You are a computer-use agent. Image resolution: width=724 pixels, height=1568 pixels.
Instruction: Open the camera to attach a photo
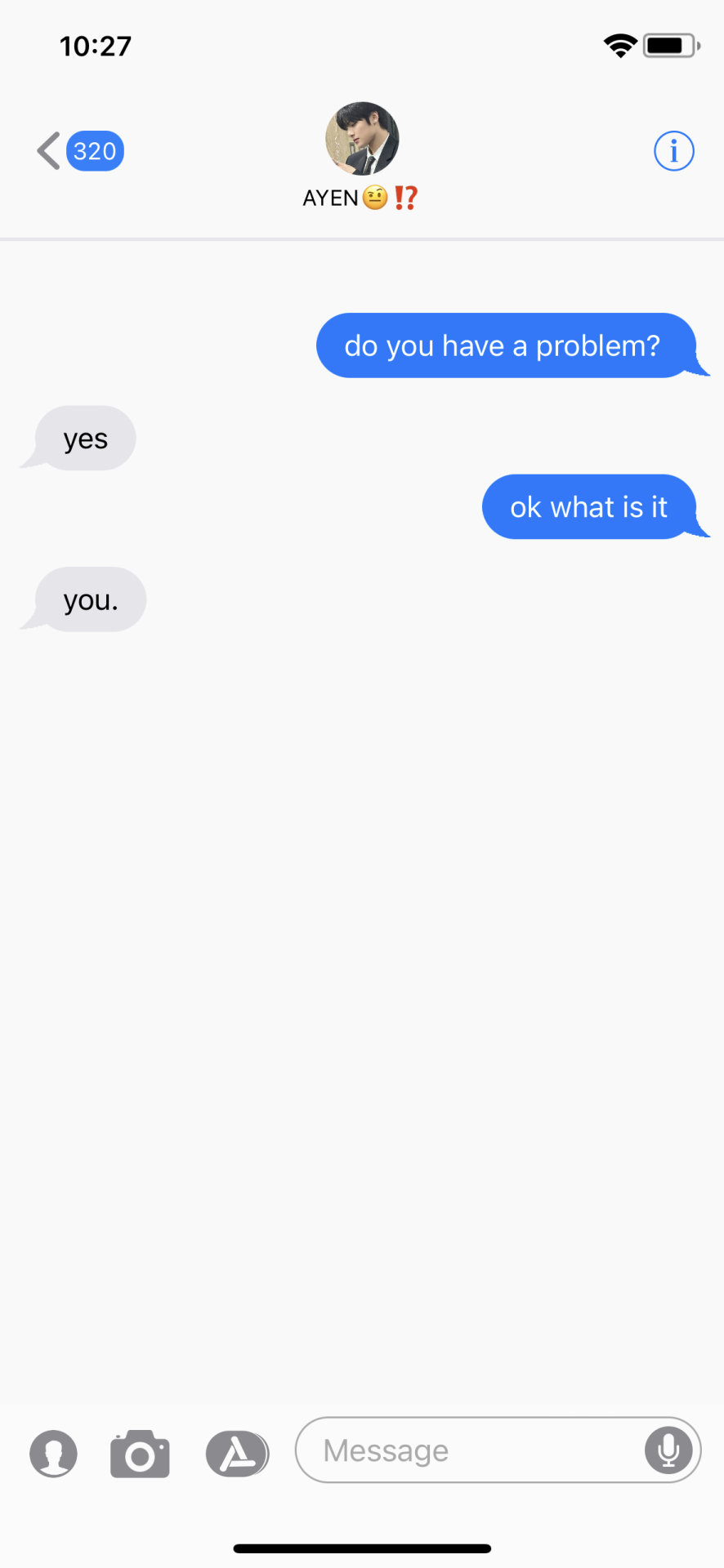click(x=140, y=1454)
